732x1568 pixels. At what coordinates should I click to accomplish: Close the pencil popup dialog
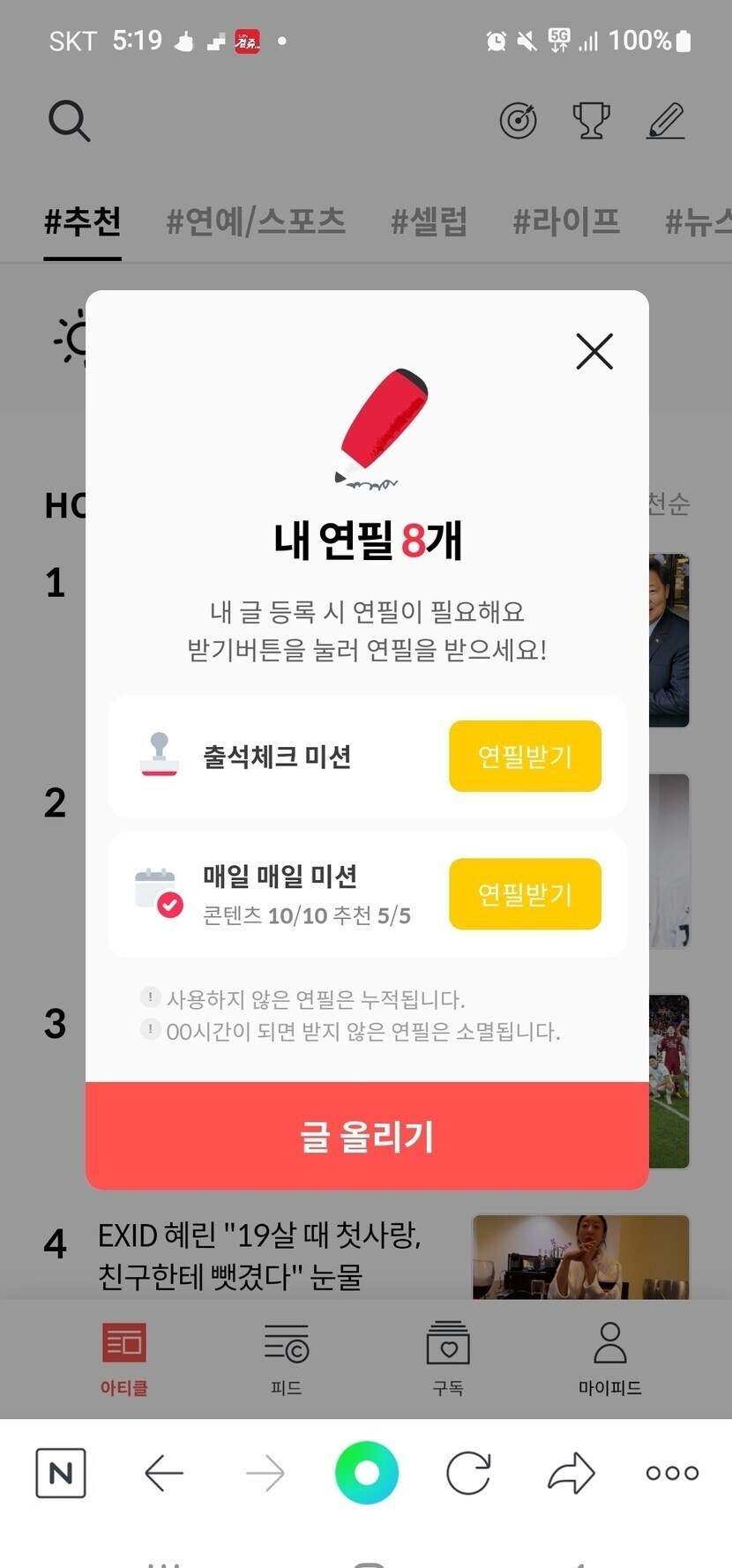[594, 351]
